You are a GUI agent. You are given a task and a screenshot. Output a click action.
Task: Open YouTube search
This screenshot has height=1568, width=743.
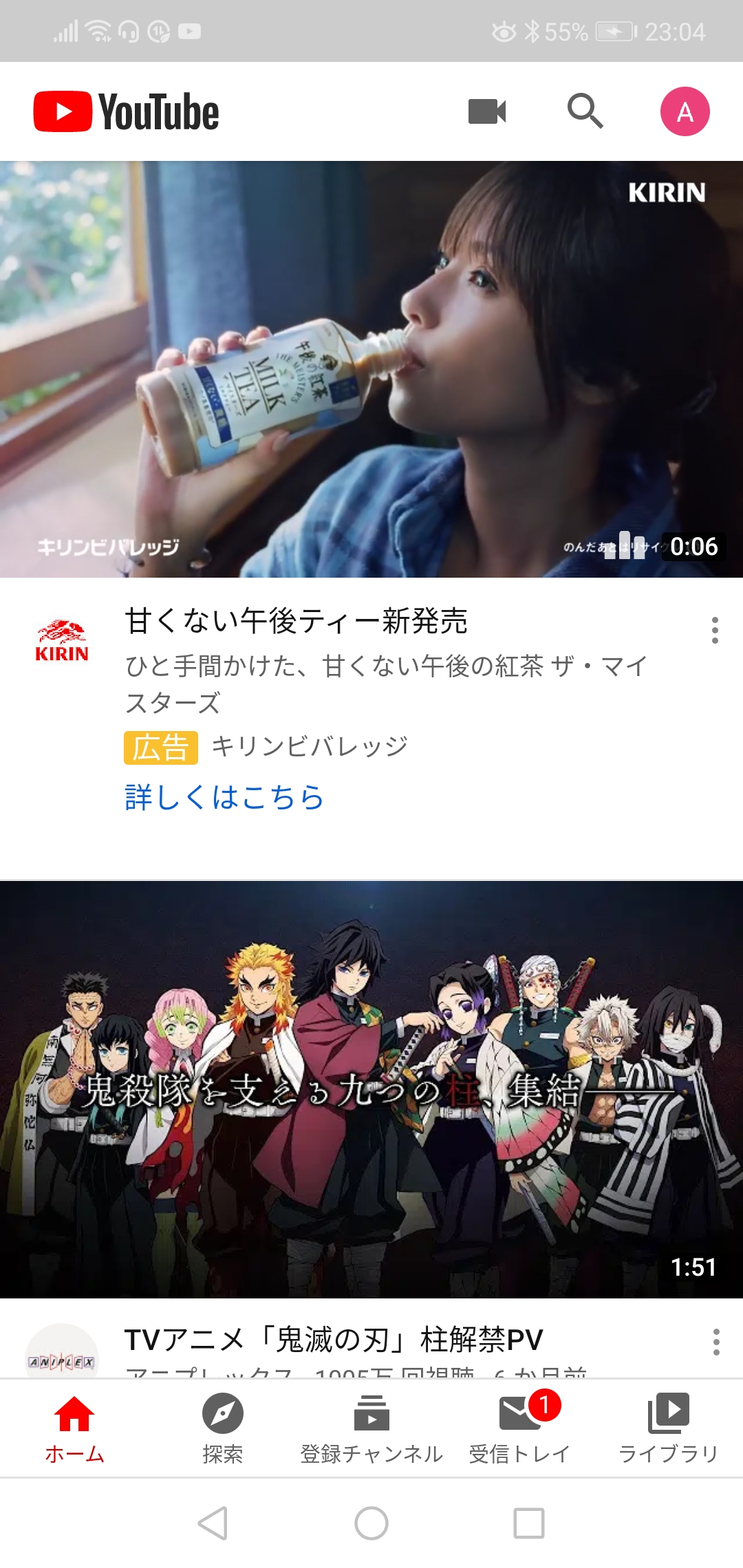[585, 110]
